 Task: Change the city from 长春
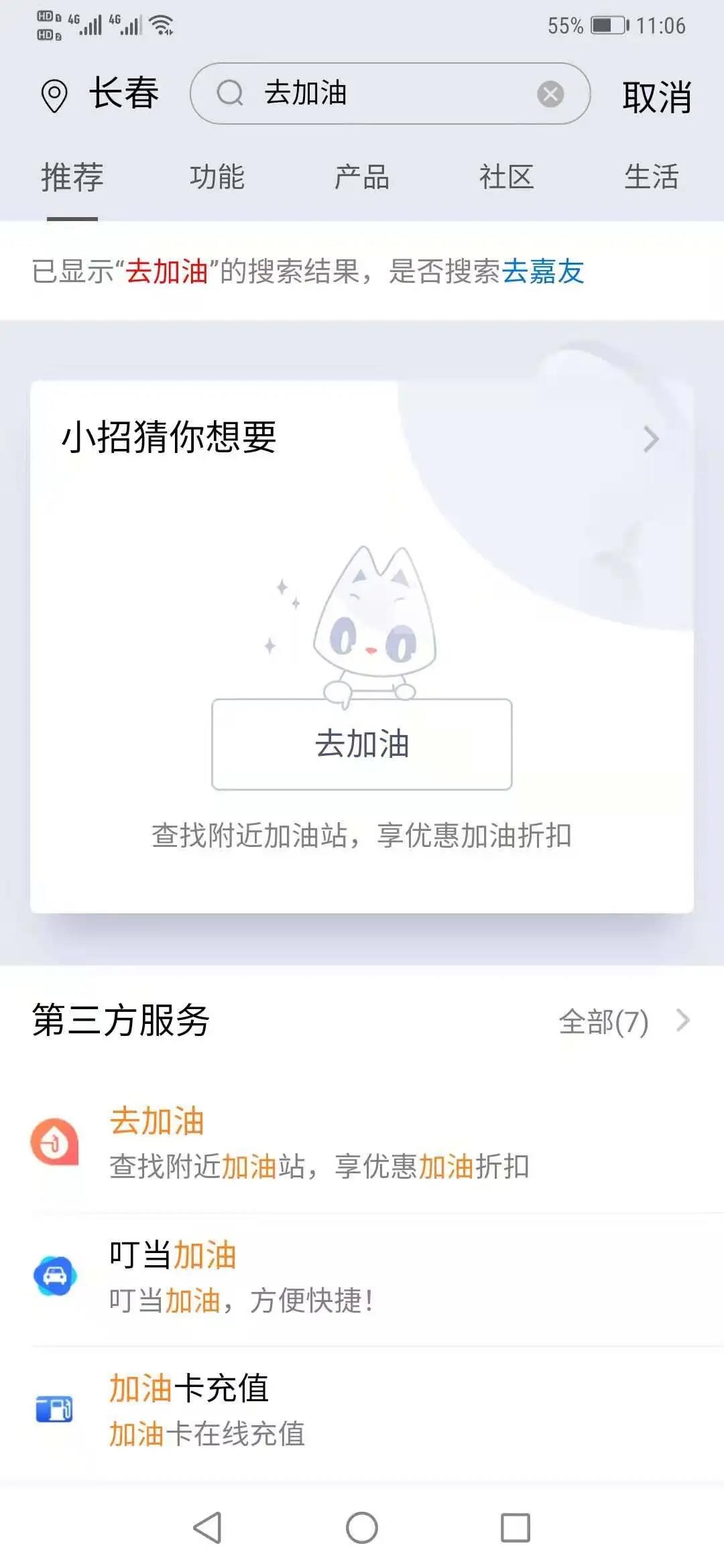(x=101, y=94)
